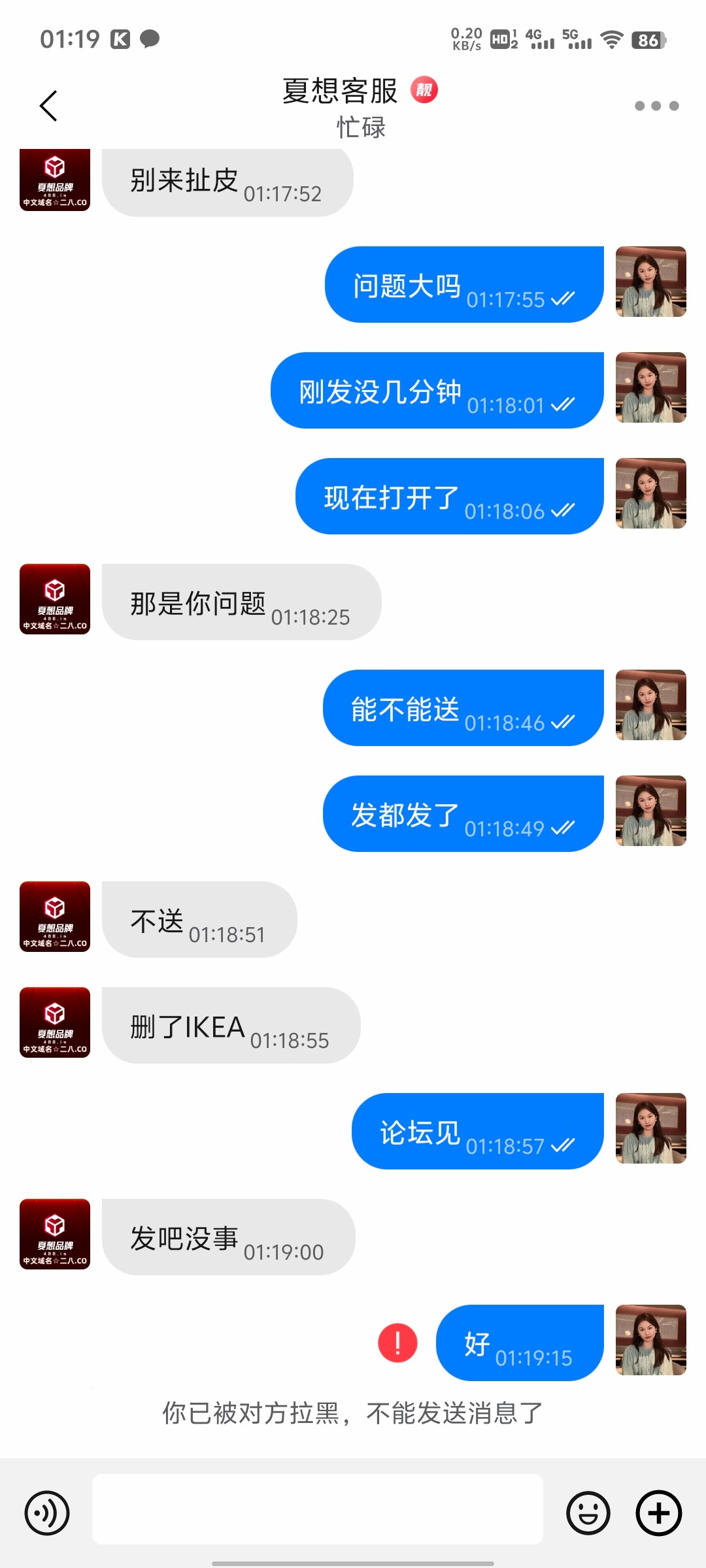Go back from the 夏想客服 chat

49,106
